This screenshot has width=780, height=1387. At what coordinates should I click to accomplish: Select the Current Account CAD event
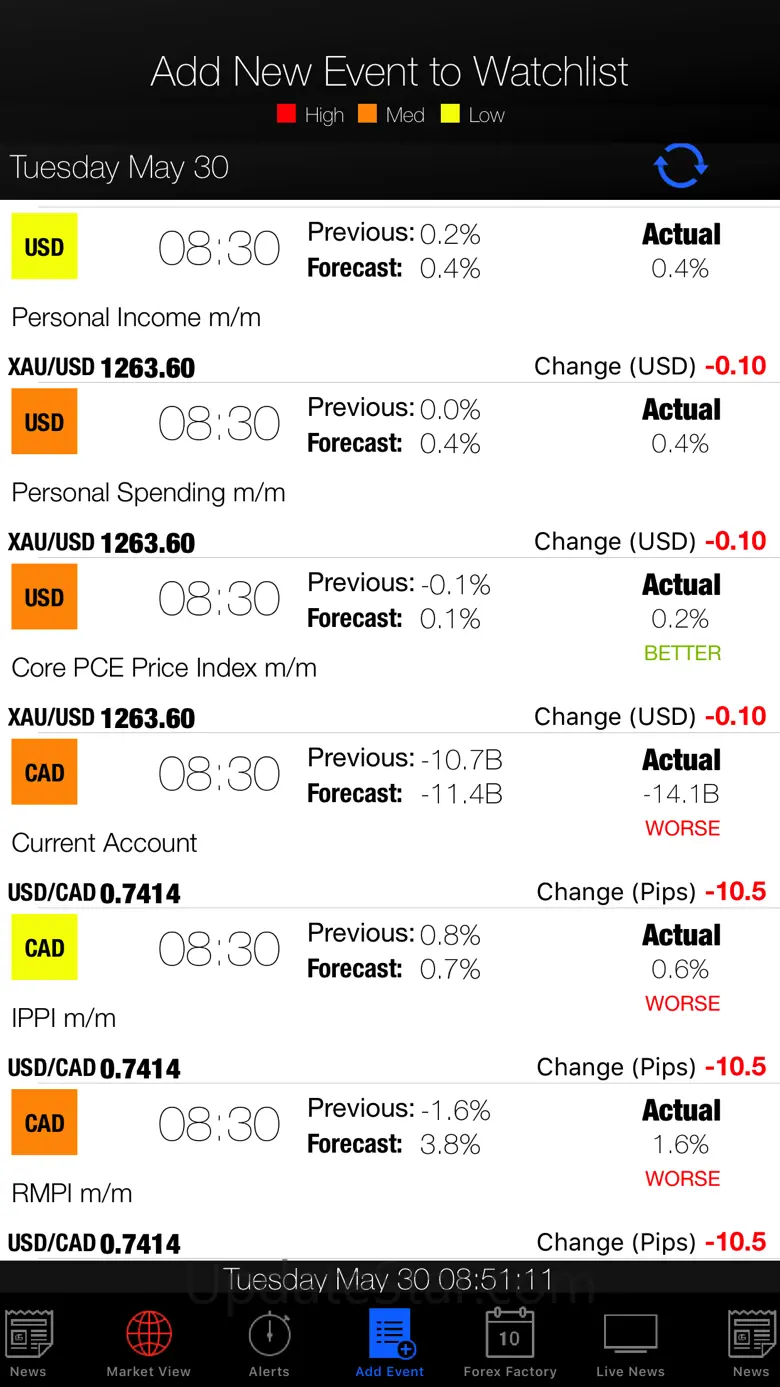[390, 820]
